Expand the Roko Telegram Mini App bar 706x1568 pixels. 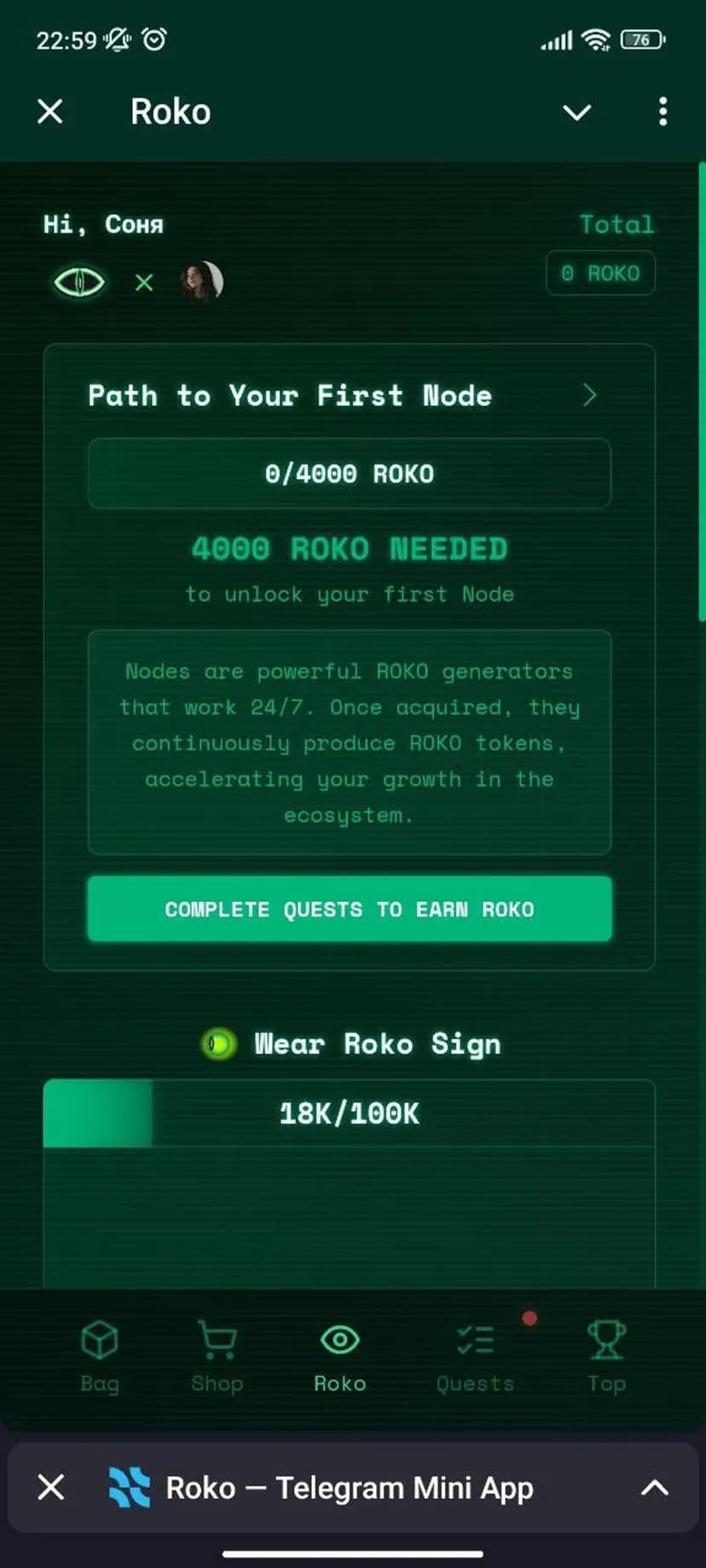point(654,1488)
